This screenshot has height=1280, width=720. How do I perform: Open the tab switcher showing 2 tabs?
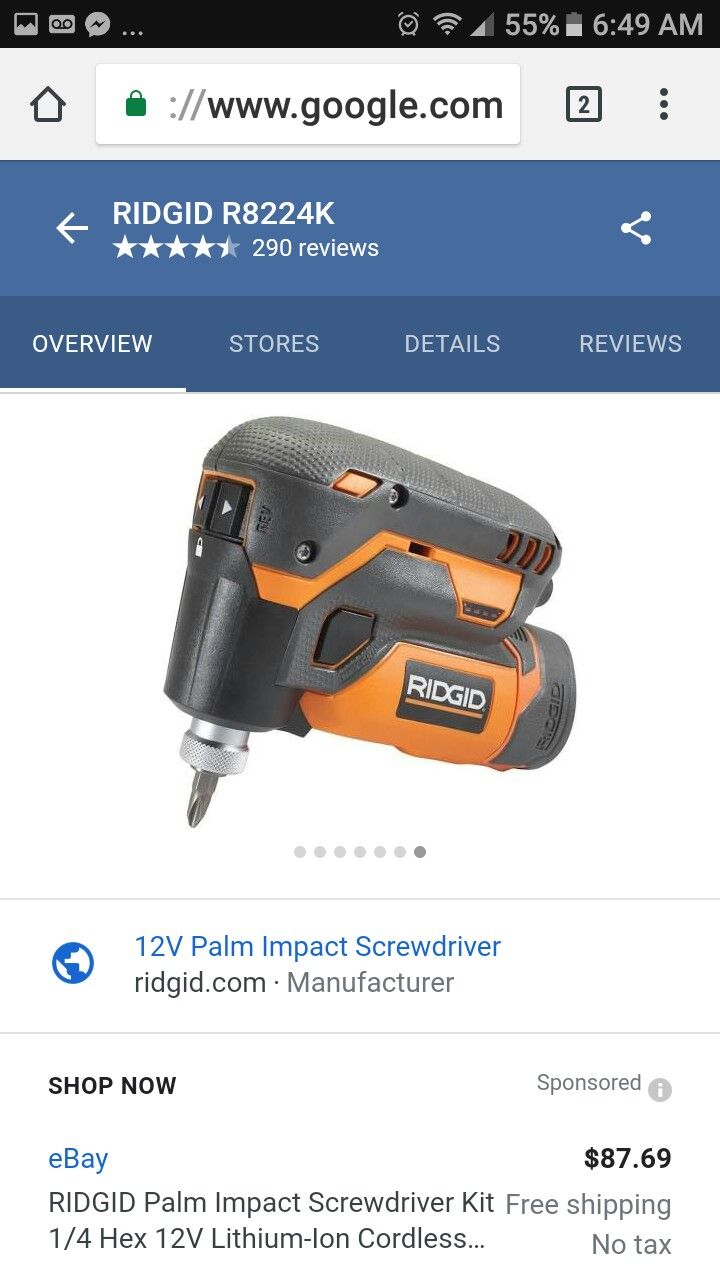pos(584,104)
